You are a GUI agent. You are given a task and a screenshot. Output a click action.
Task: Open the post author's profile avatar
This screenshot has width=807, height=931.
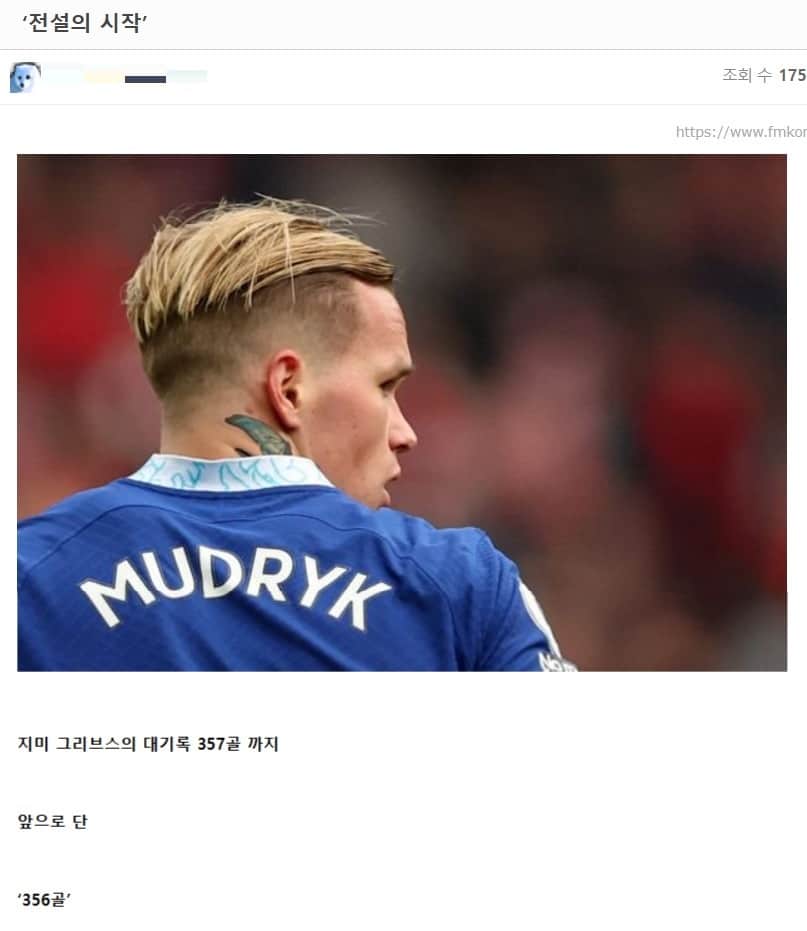[x=24, y=77]
